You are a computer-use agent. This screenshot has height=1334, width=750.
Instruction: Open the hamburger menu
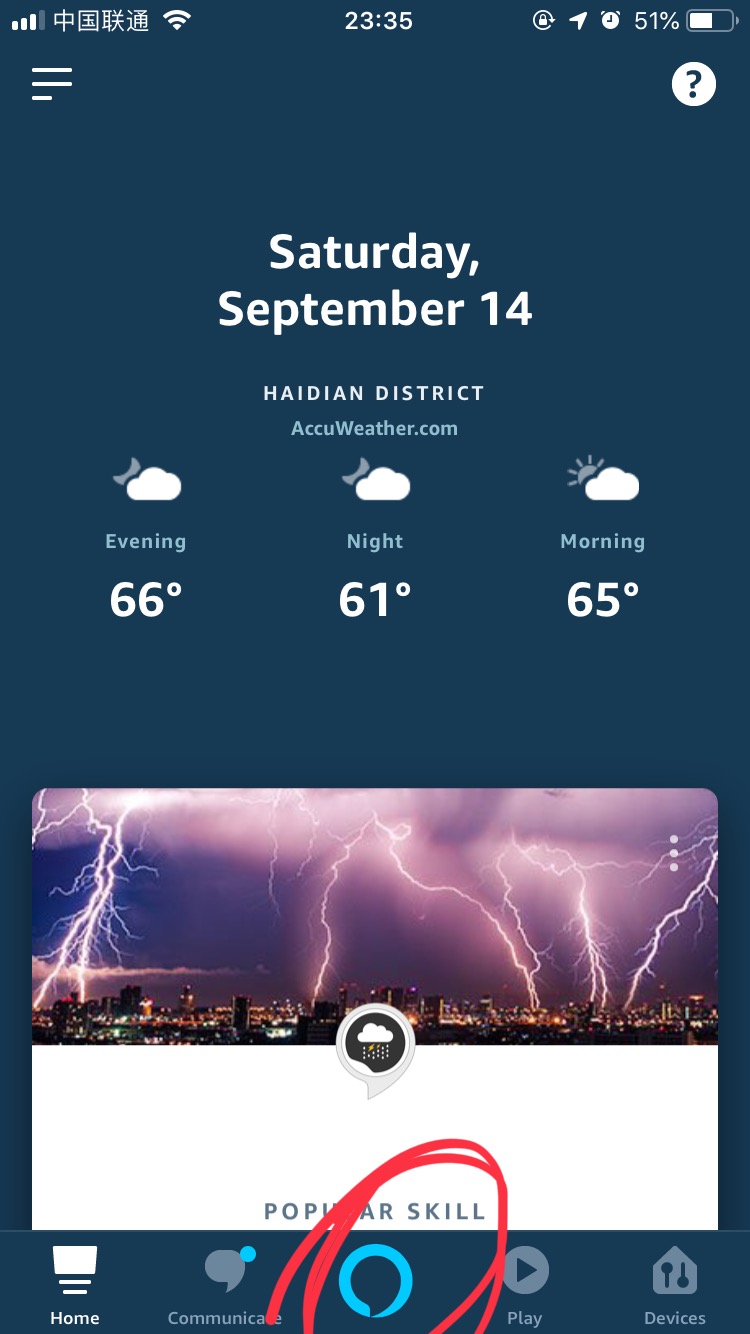tap(52, 84)
